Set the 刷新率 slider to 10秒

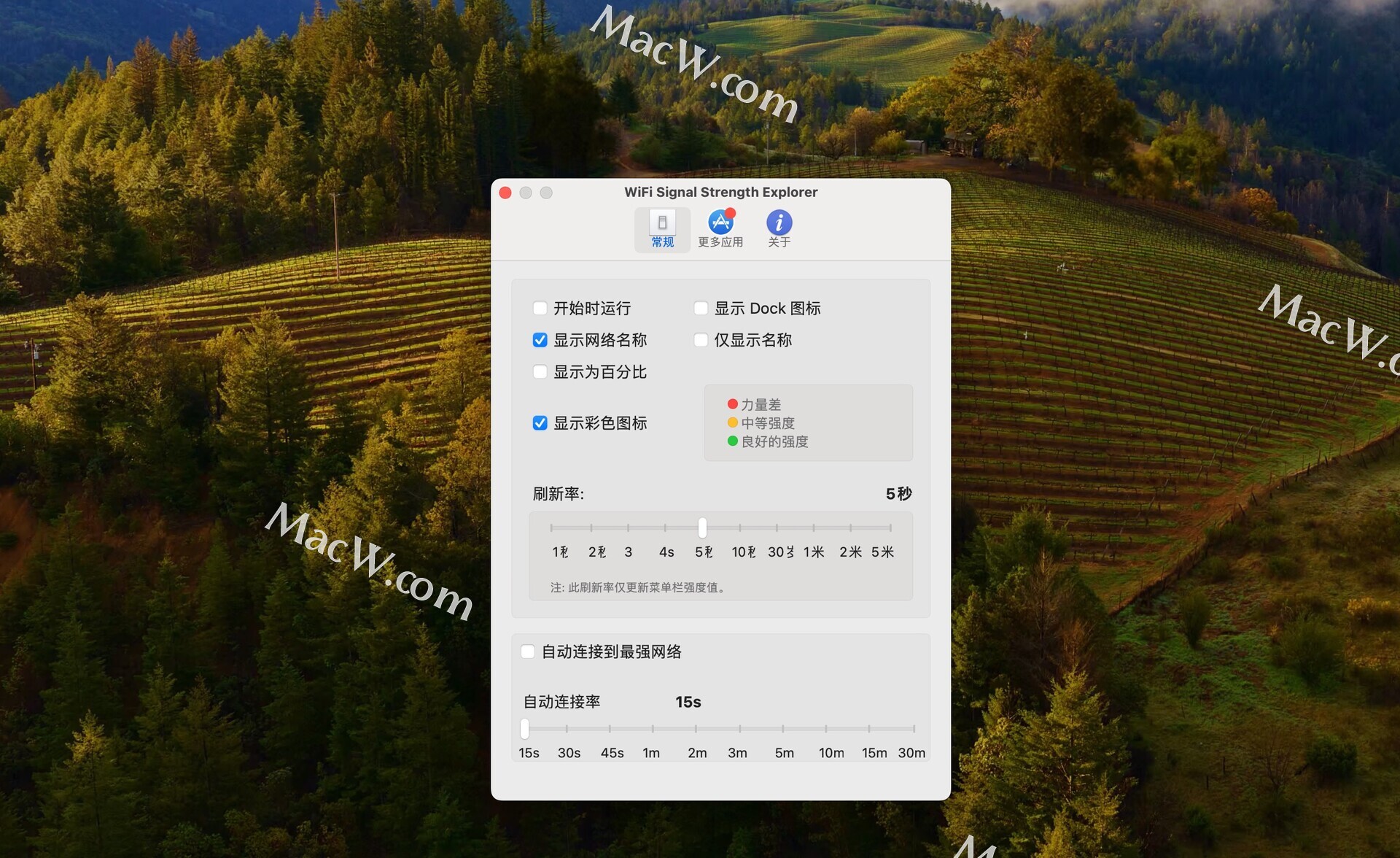739,527
